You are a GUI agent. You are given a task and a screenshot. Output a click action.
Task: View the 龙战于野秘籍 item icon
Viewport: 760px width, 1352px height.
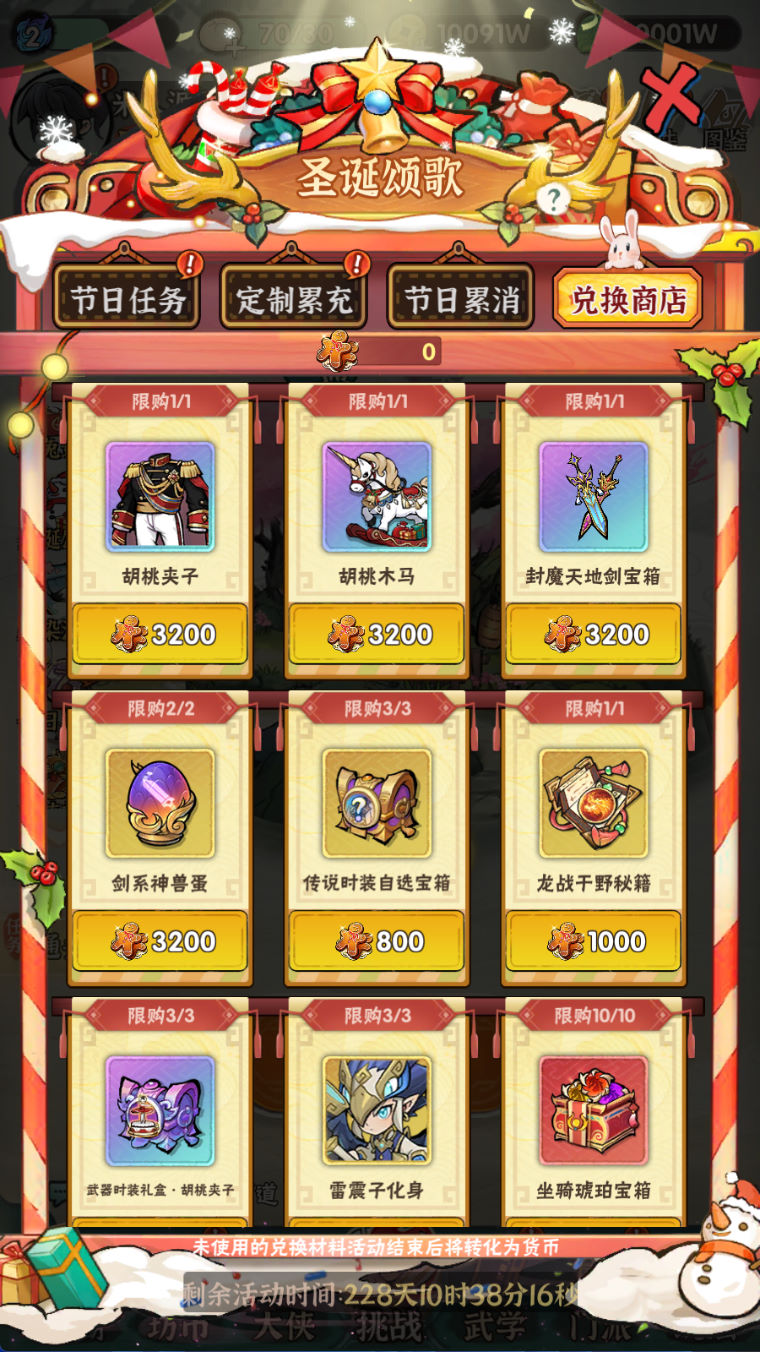(x=594, y=804)
